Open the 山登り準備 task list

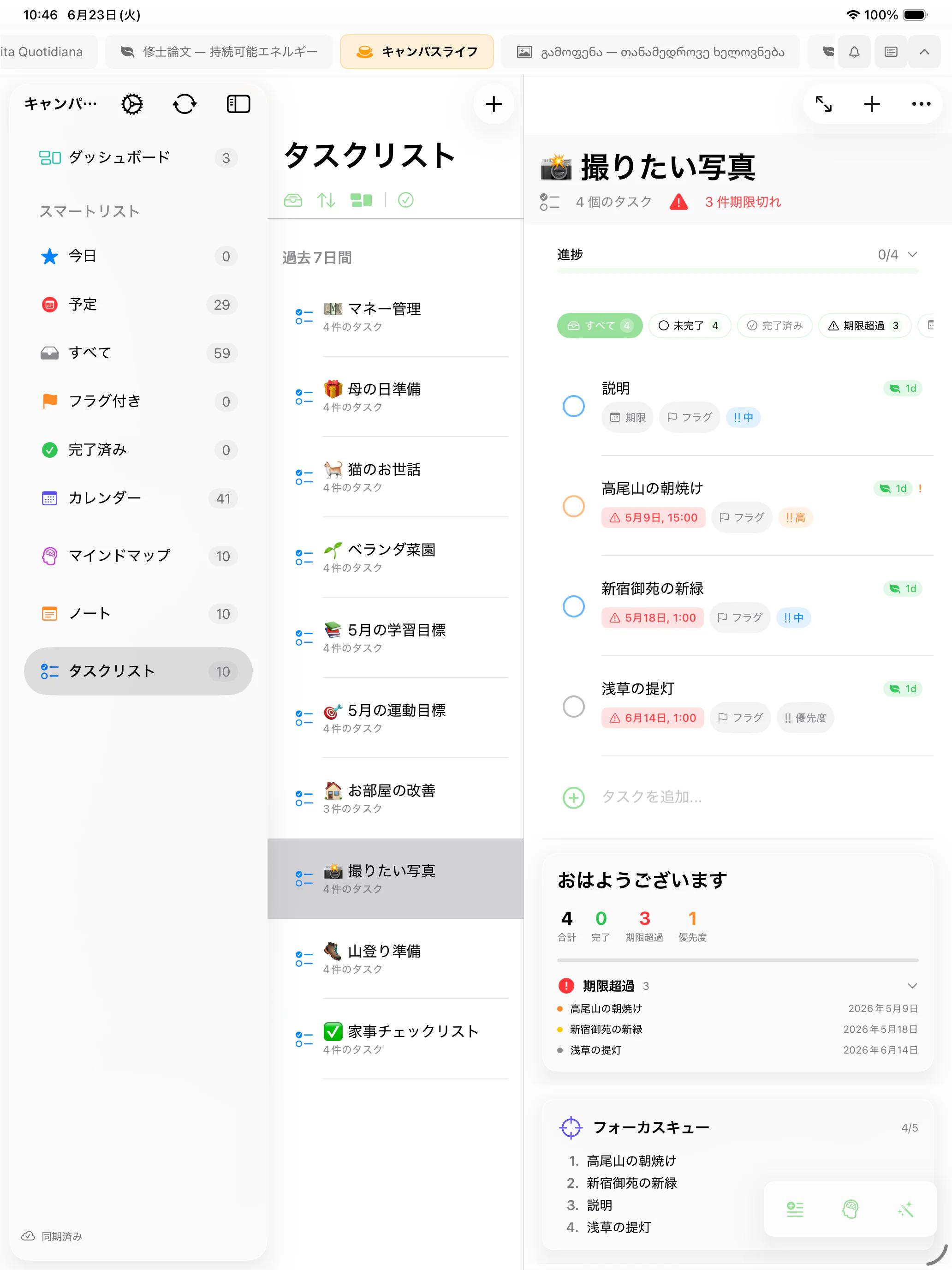click(x=395, y=959)
